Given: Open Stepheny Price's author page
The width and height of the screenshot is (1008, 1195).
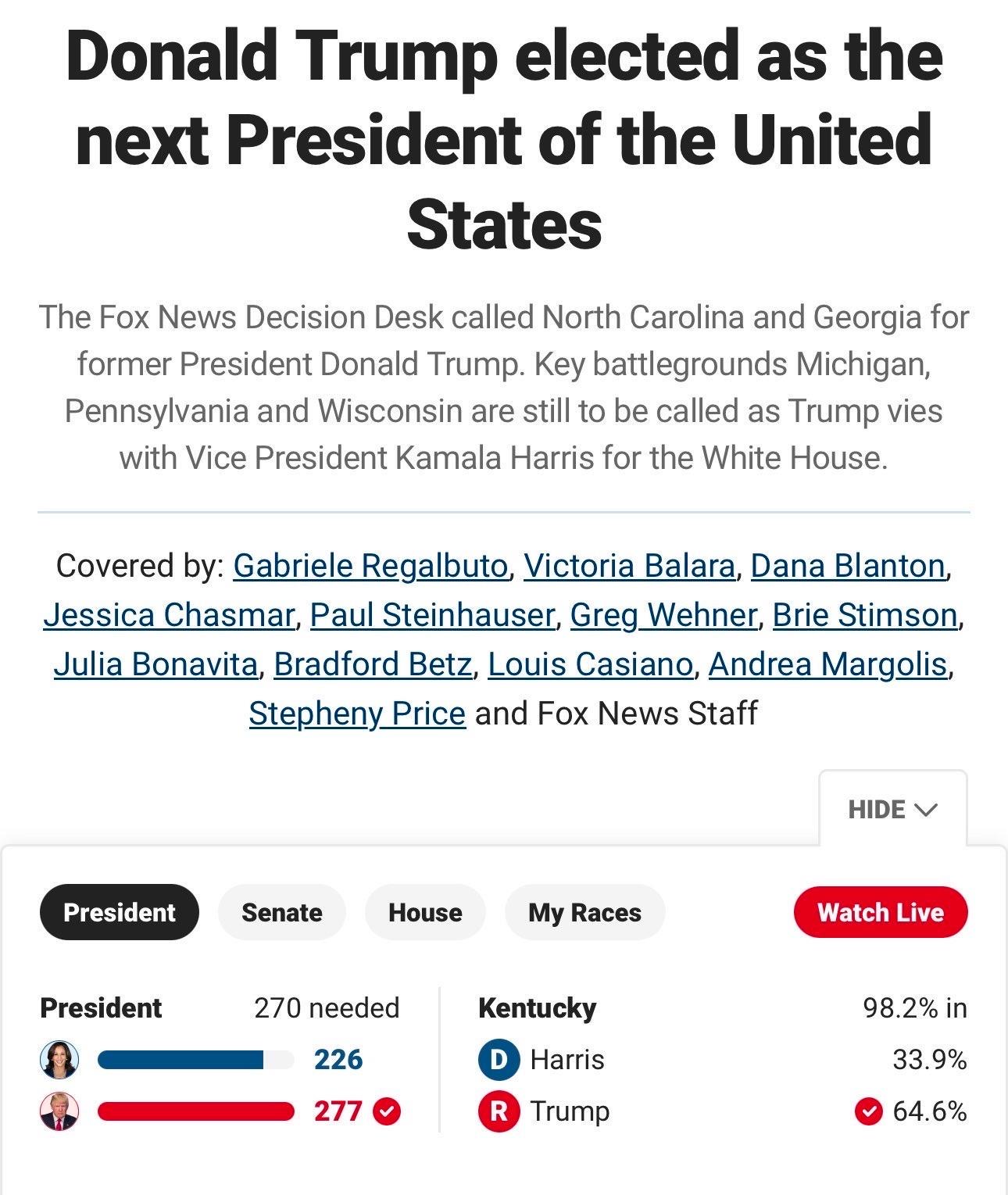Looking at the screenshot, I should [357, 713].
